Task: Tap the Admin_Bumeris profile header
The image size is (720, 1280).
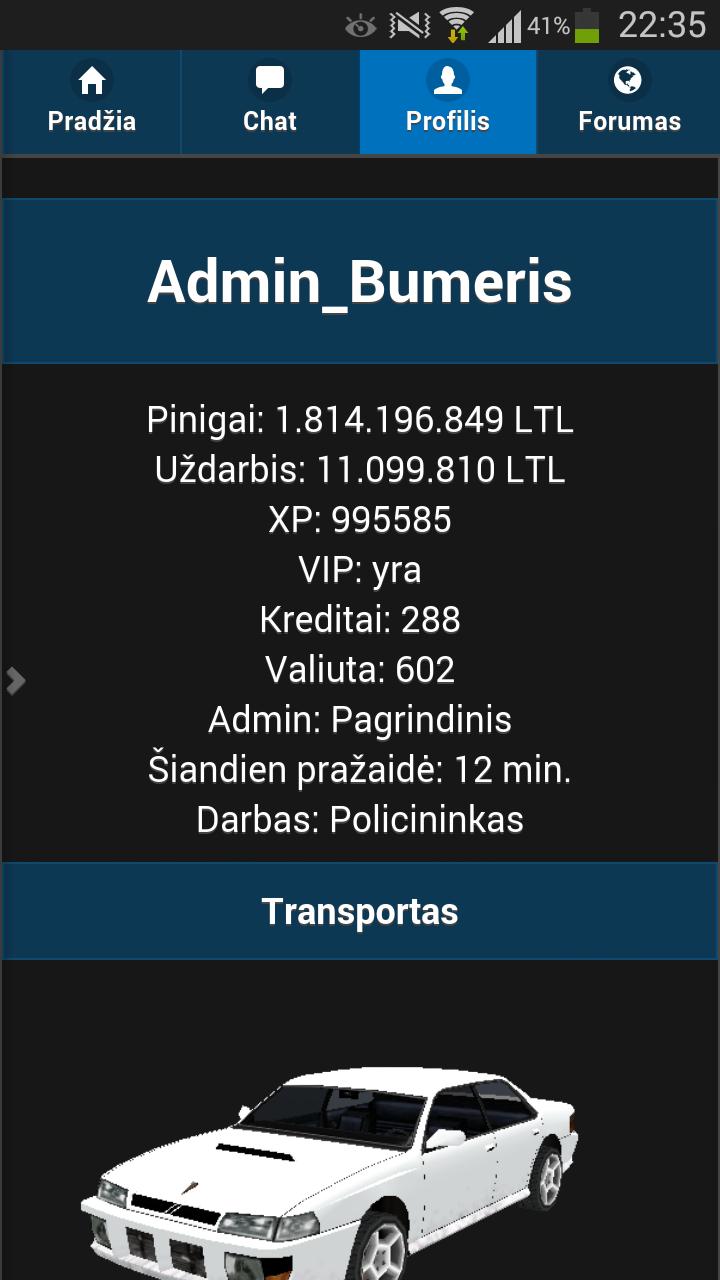Action: click(x=360, y=281)
